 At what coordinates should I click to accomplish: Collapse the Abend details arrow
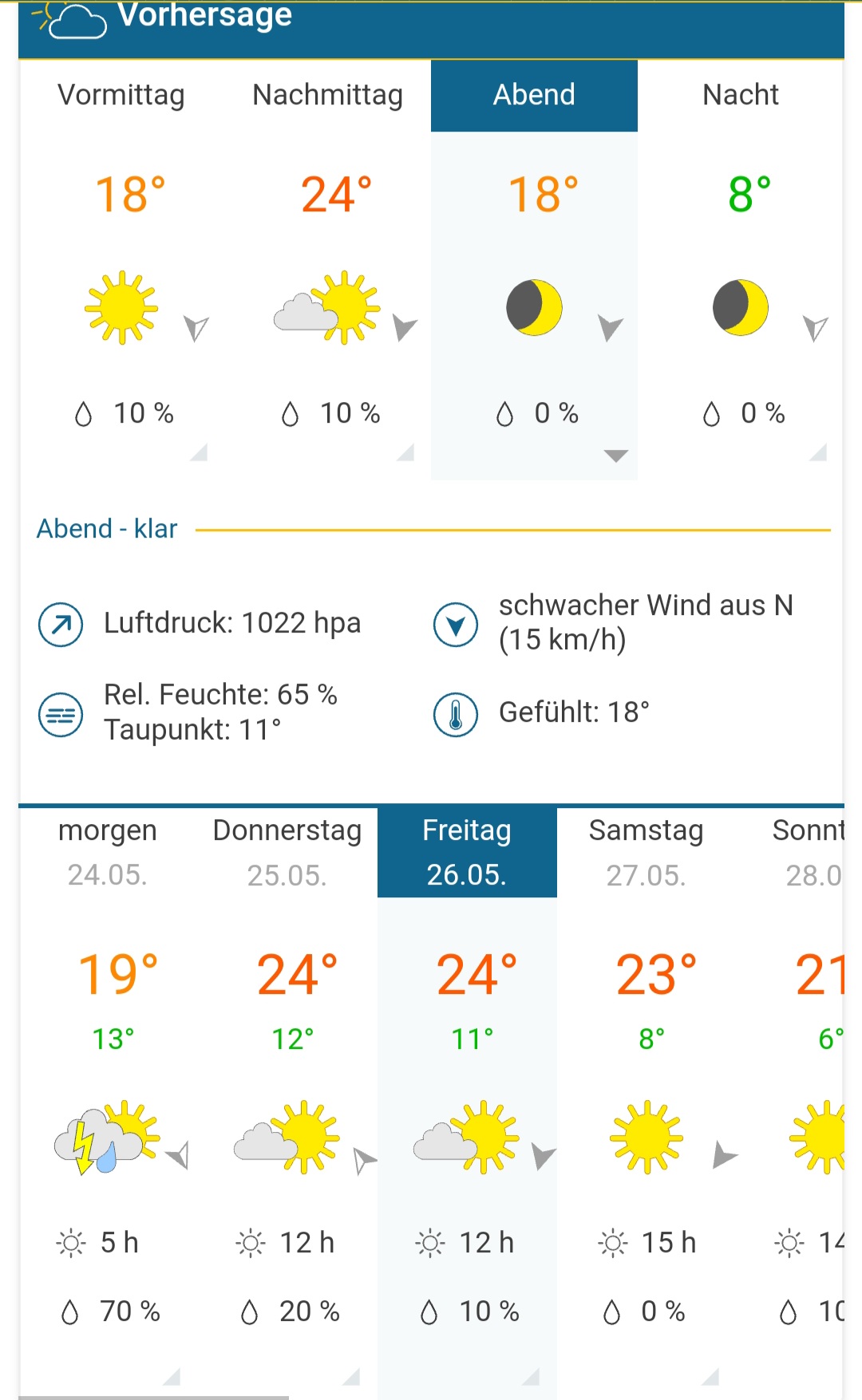pyautogui.click(x=616, y=455)
